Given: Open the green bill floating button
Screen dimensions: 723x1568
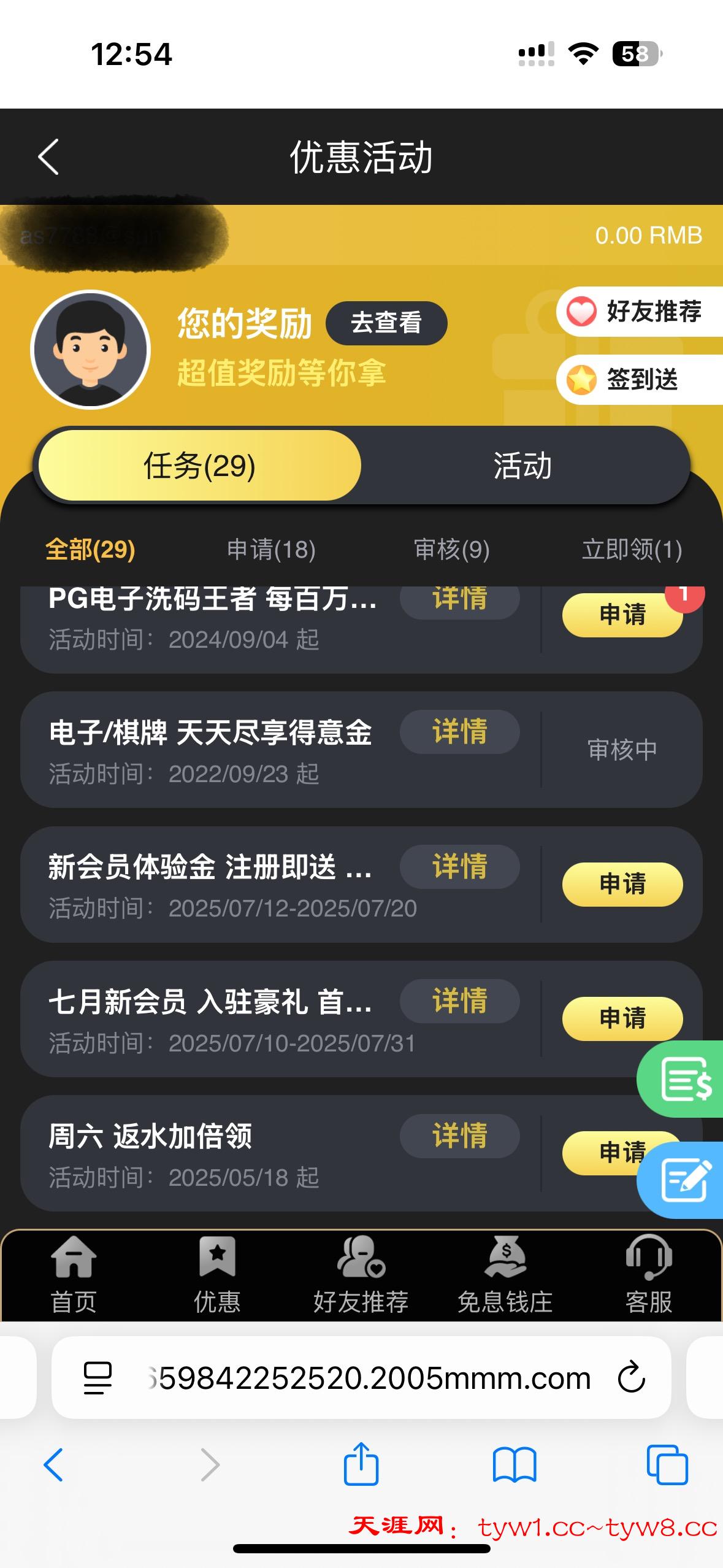Looking at the screenshot, I should (x=684, y=1079).
